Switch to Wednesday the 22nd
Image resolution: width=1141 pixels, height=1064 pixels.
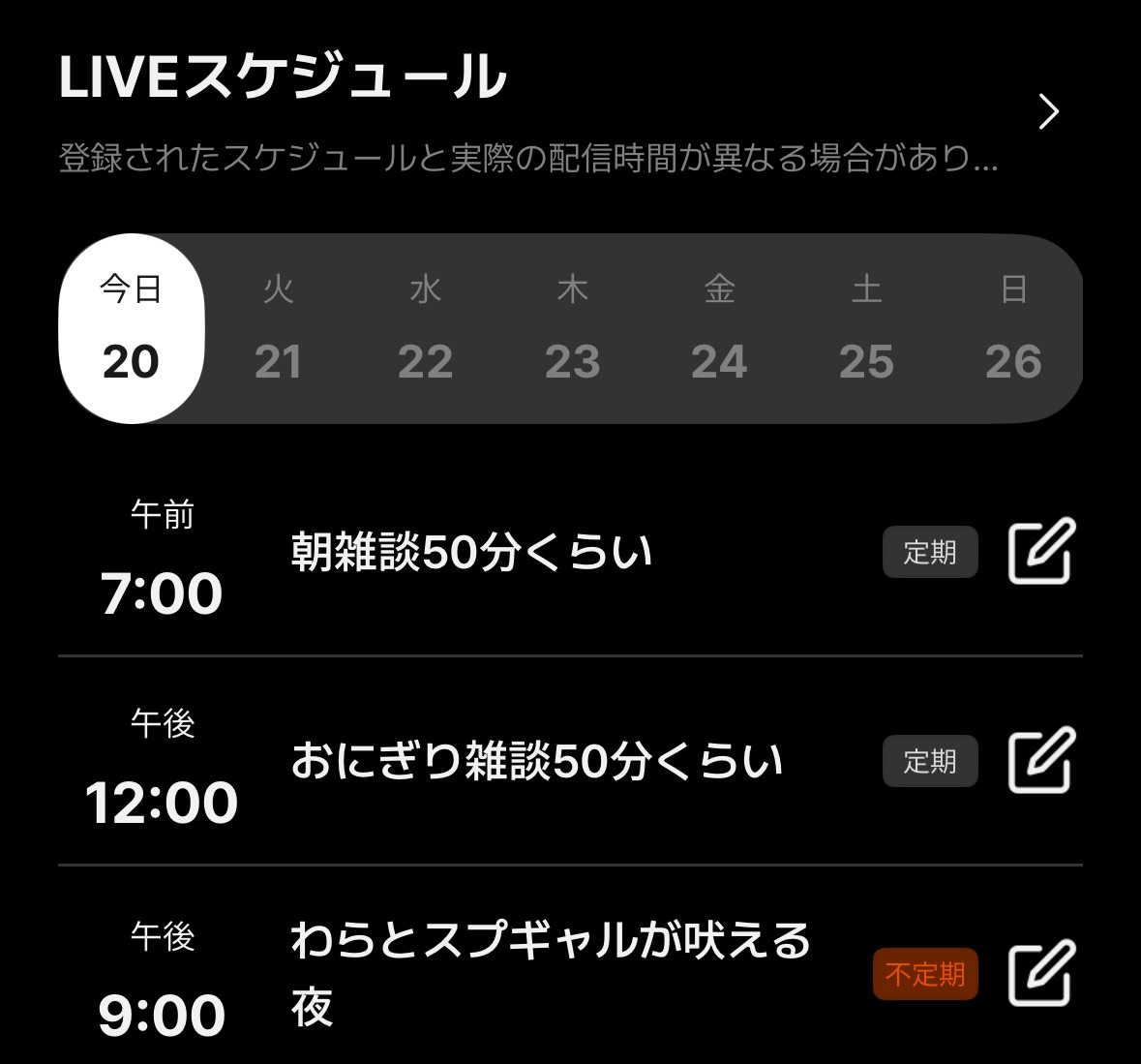point(426,329)
